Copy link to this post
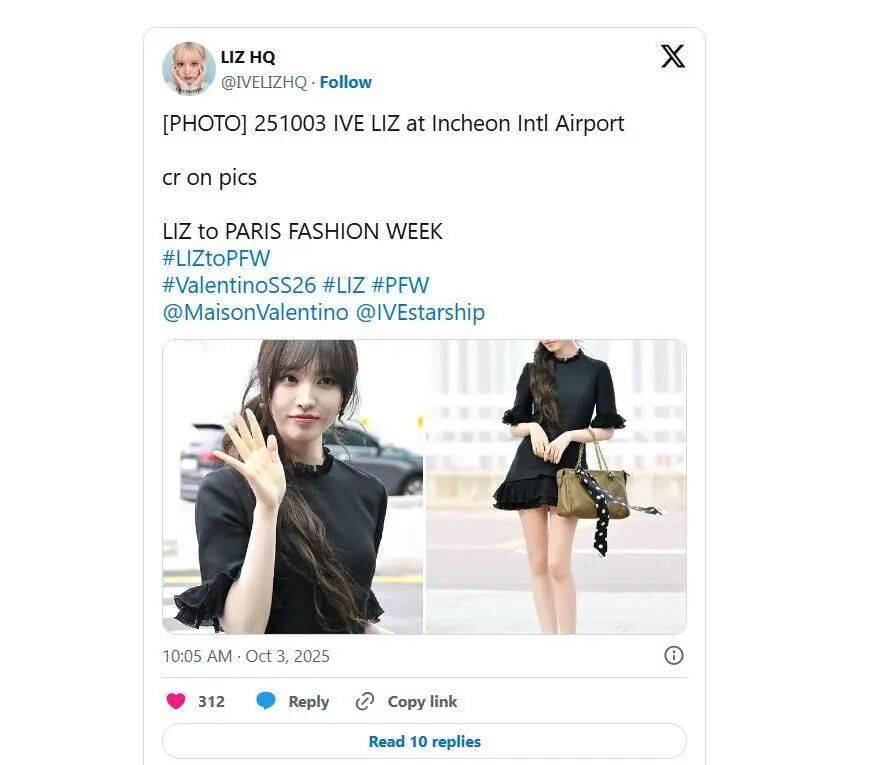The image size is (886, 765). coord(407,701)
